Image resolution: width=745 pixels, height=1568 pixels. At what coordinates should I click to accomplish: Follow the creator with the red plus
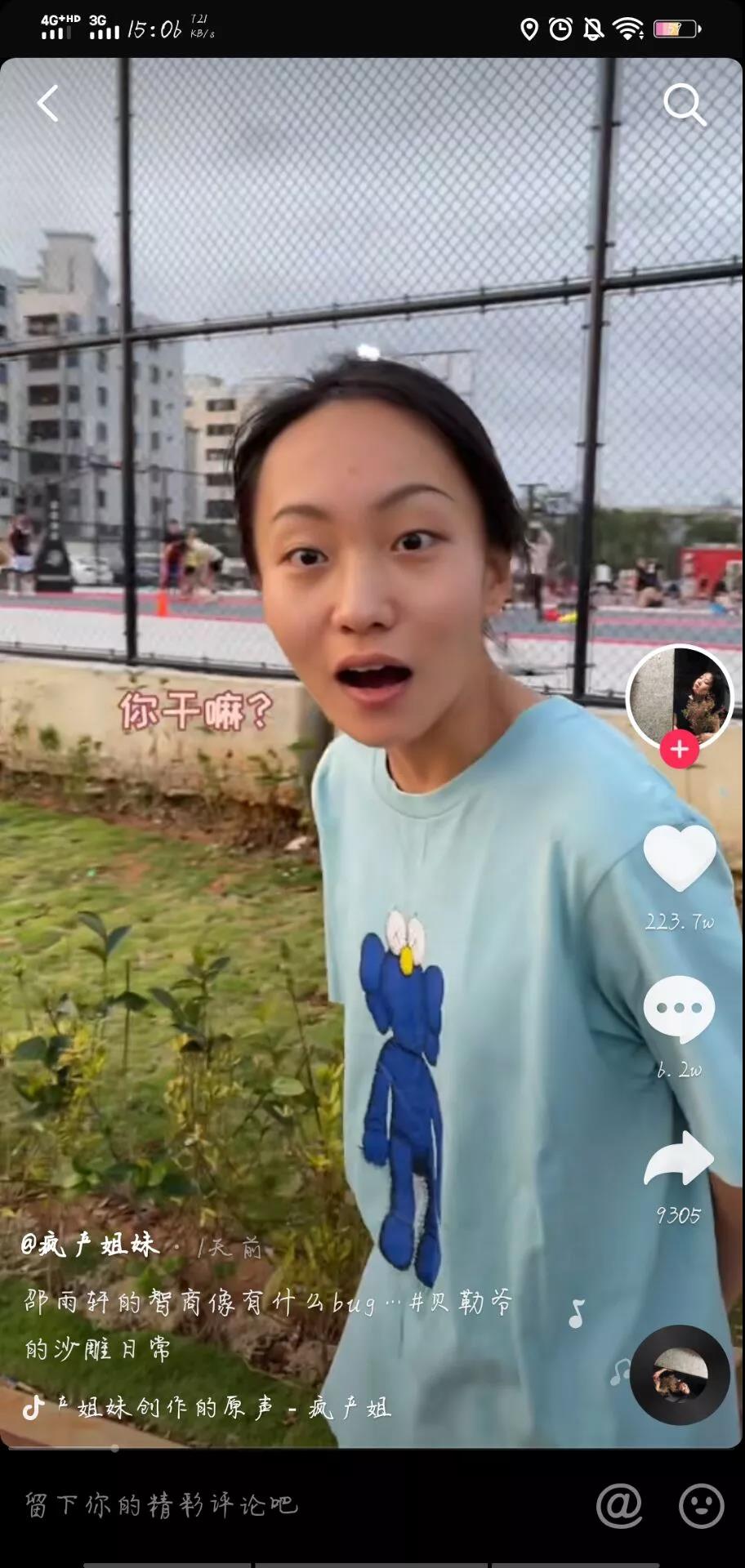679,749
